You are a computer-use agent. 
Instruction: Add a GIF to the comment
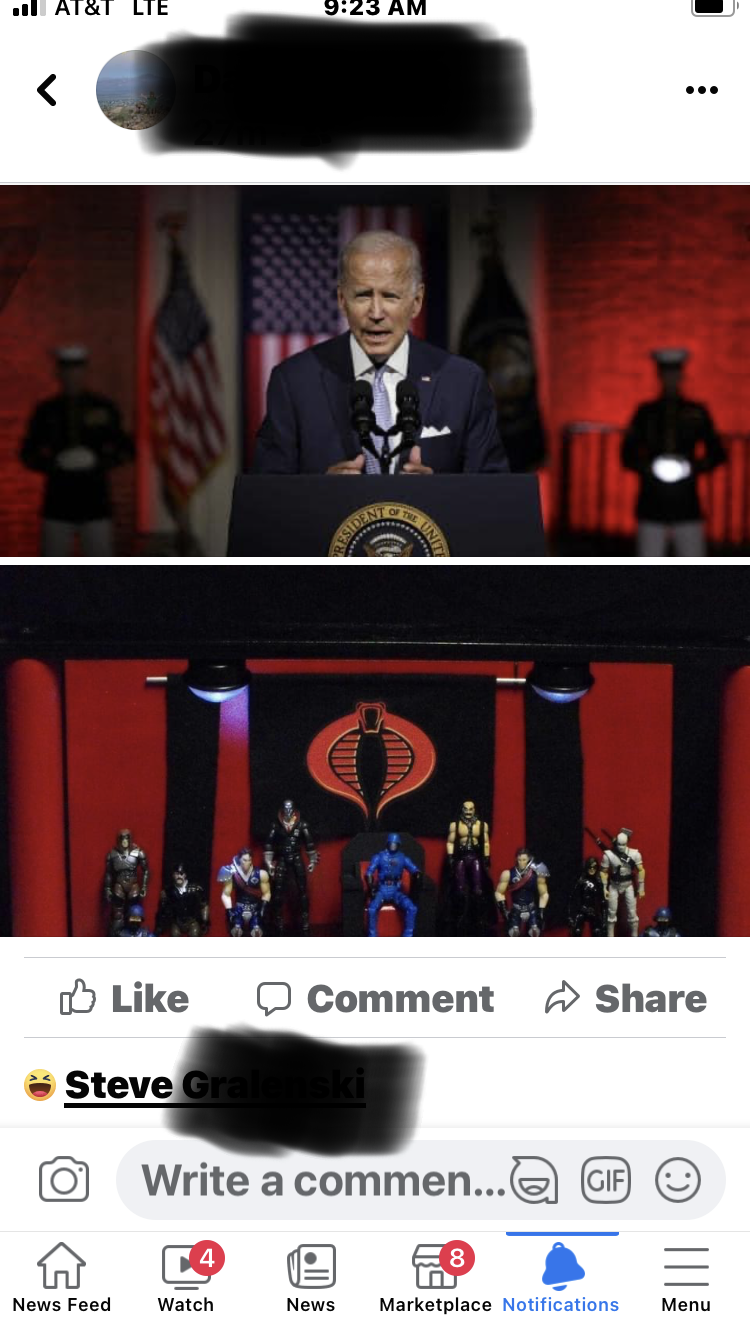tap(606, 1181)
